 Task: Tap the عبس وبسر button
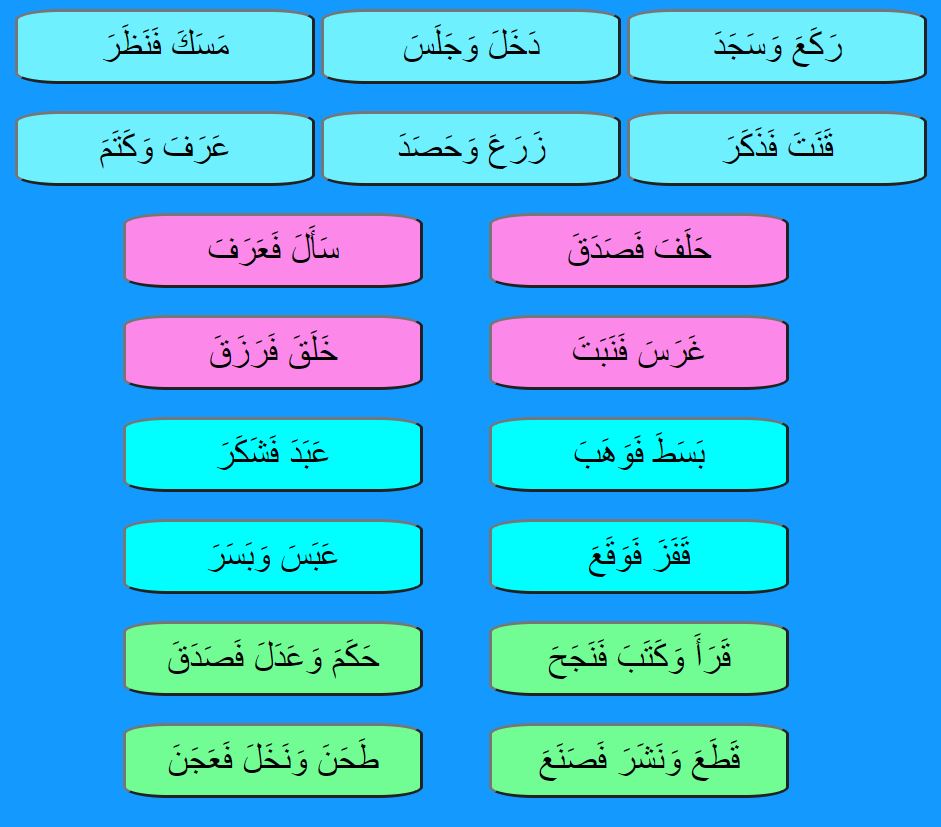pyautogui.click(x=273, y=557)
